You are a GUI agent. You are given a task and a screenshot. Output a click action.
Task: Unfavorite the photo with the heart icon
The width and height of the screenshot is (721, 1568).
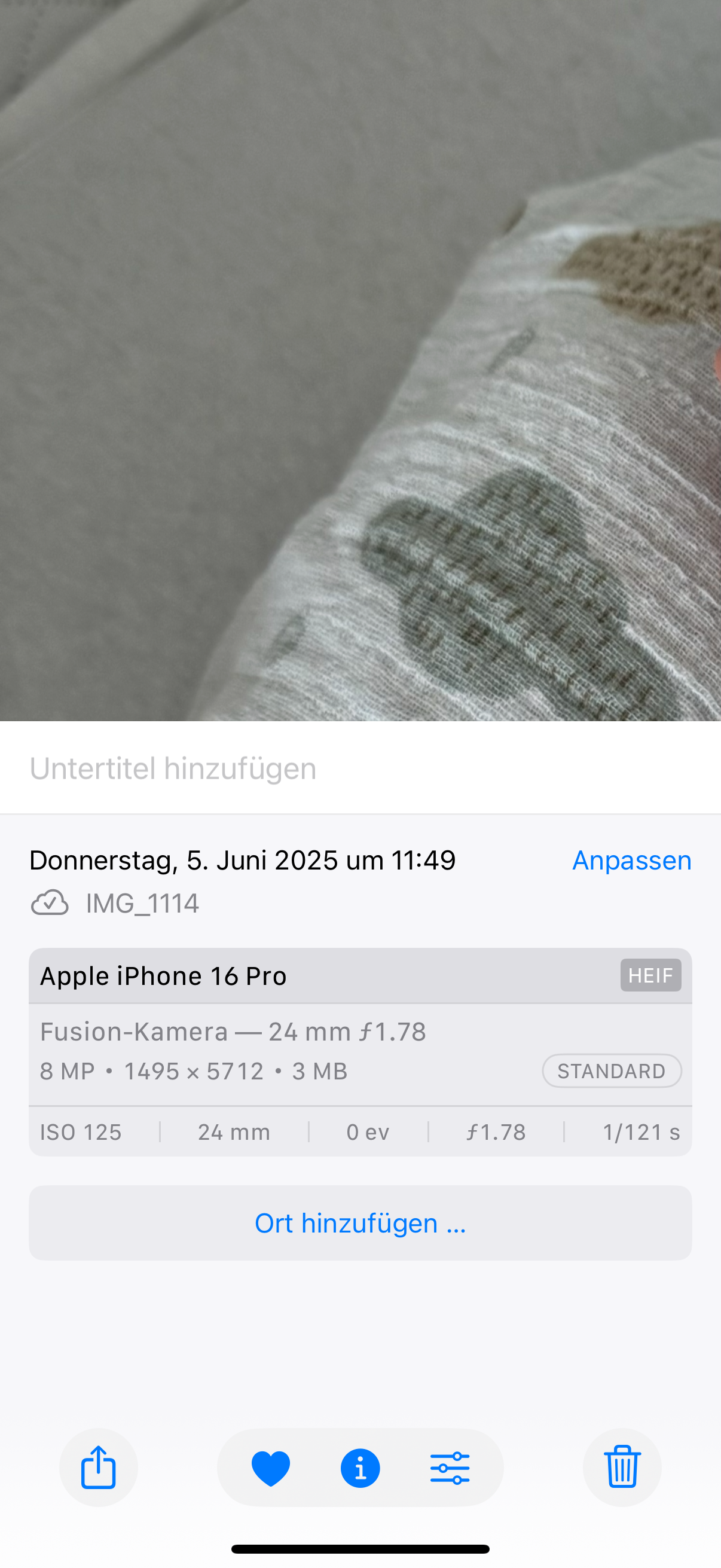point(271,1468)
